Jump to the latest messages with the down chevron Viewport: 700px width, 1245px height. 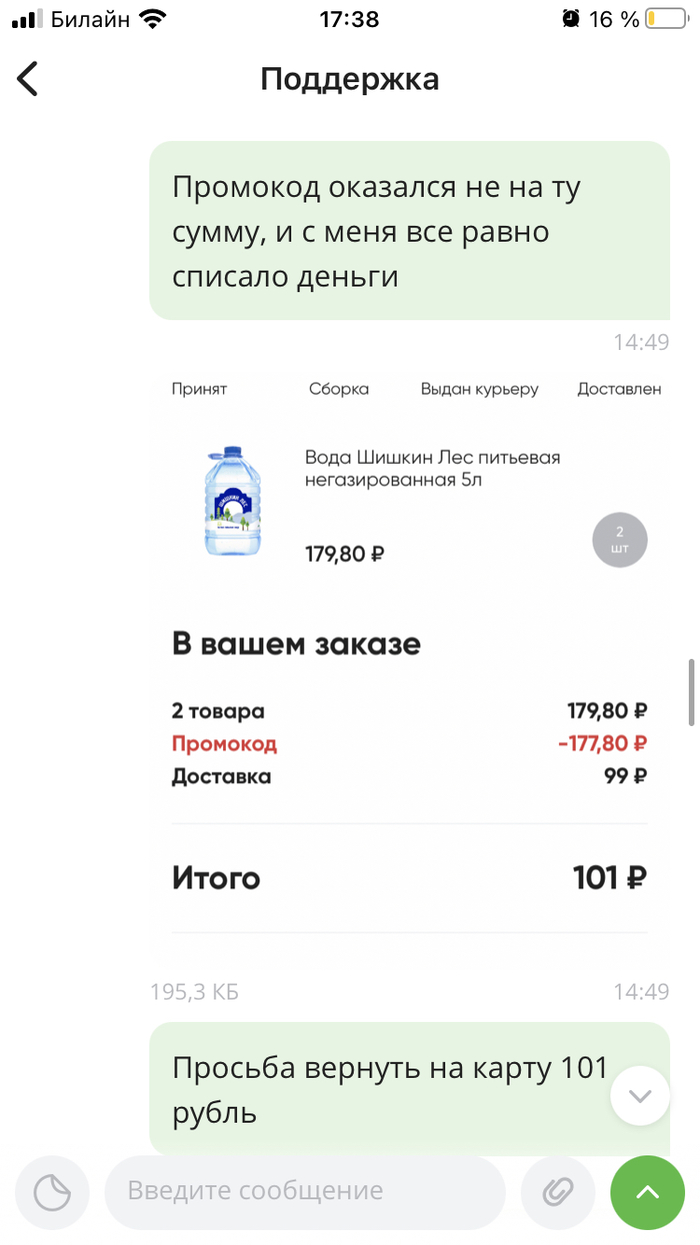(x=640, y=1095)
